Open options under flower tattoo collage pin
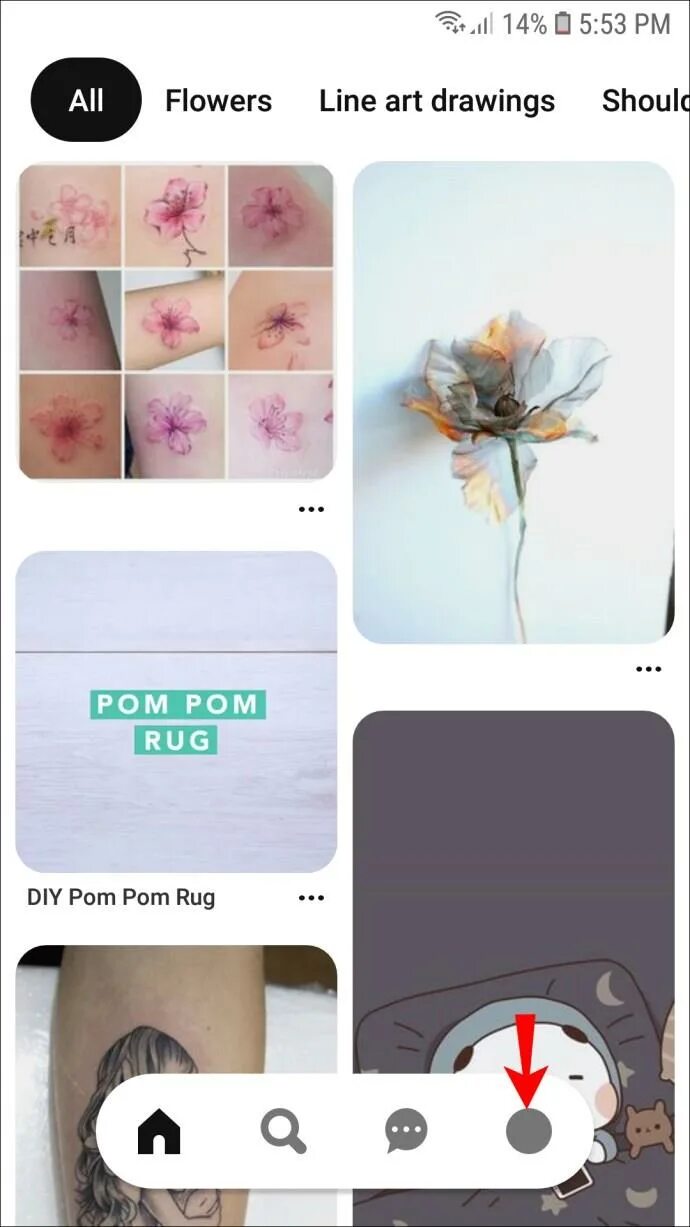690x1227 pixels. pos(311,509)
